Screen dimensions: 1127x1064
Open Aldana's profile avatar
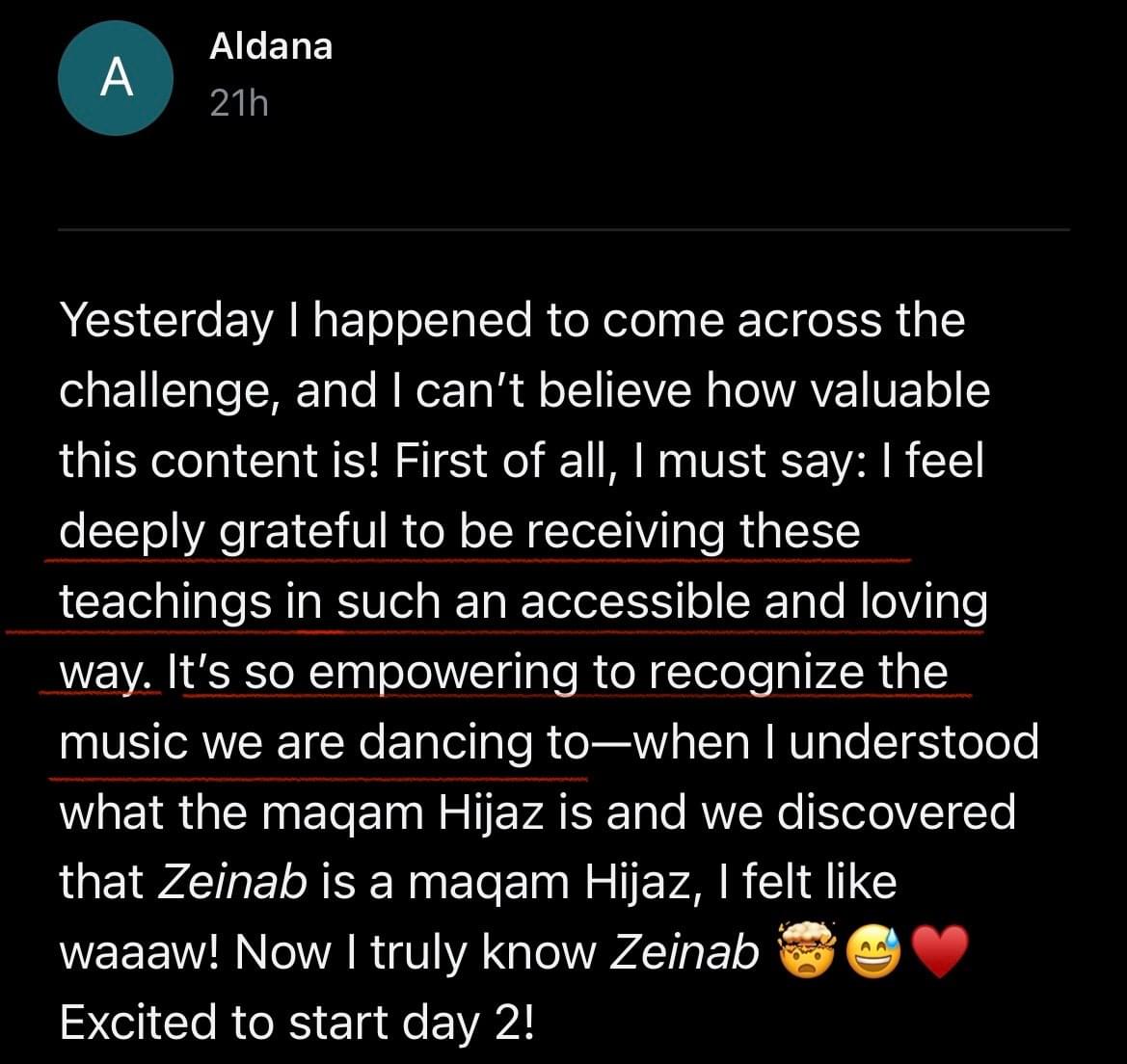point(117,78)
